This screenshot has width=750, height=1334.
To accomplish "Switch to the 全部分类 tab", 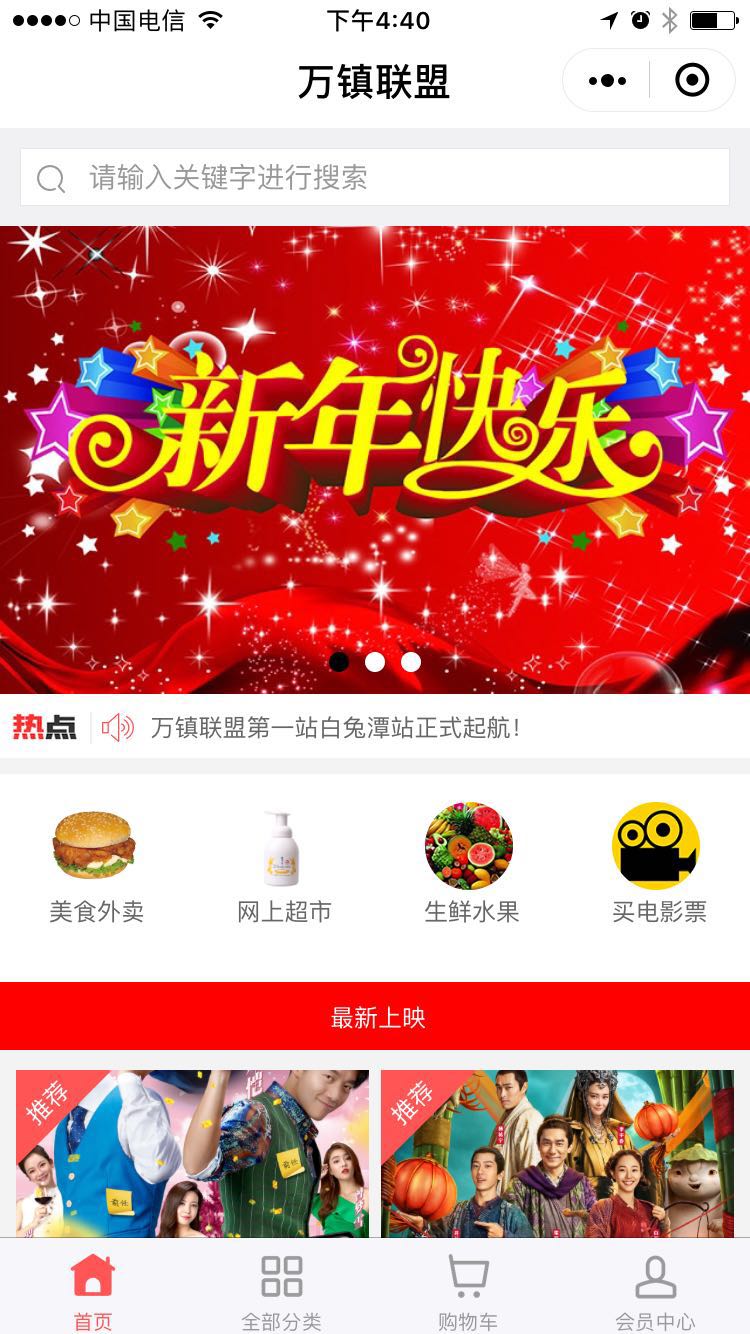I will [x=281, y=1292].
